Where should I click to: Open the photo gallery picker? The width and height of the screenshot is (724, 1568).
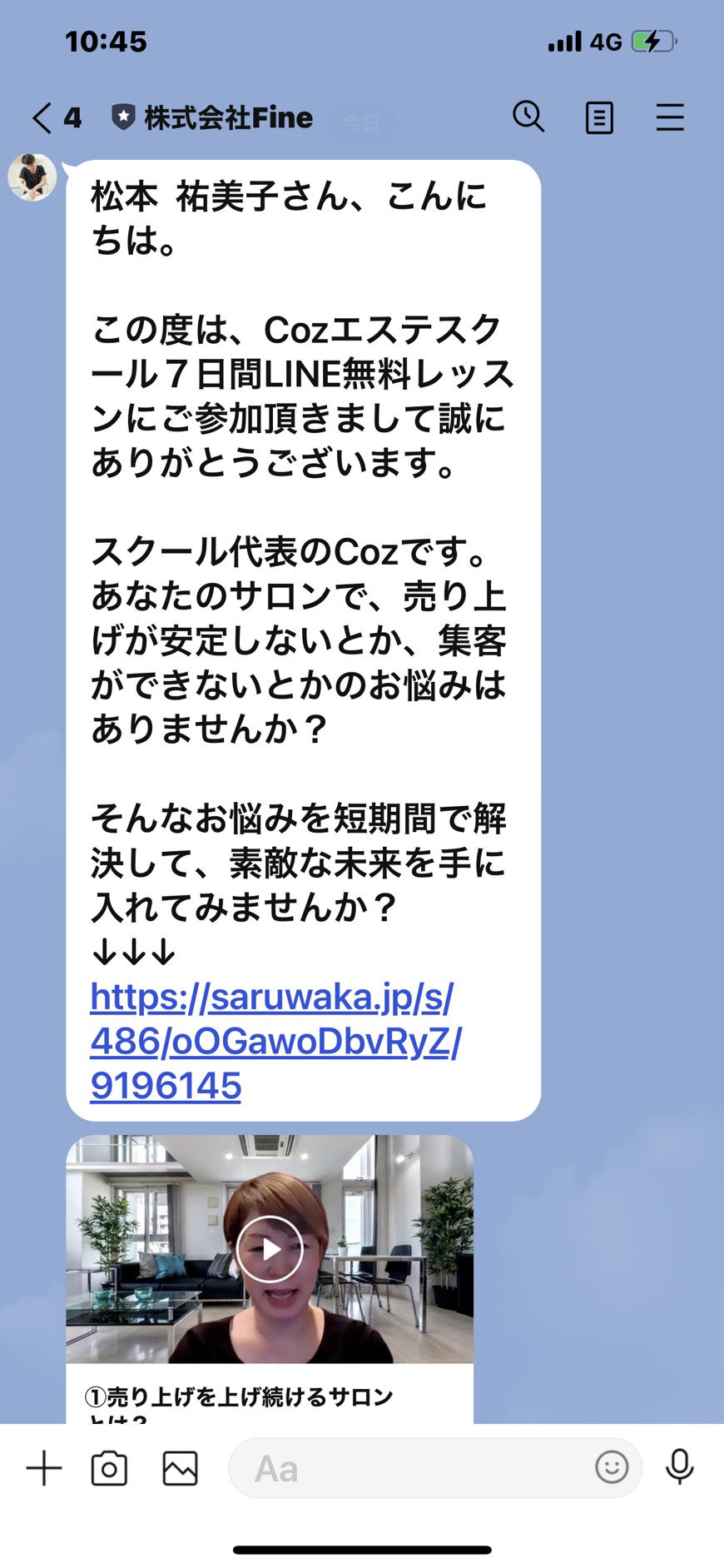[180, 1468]
